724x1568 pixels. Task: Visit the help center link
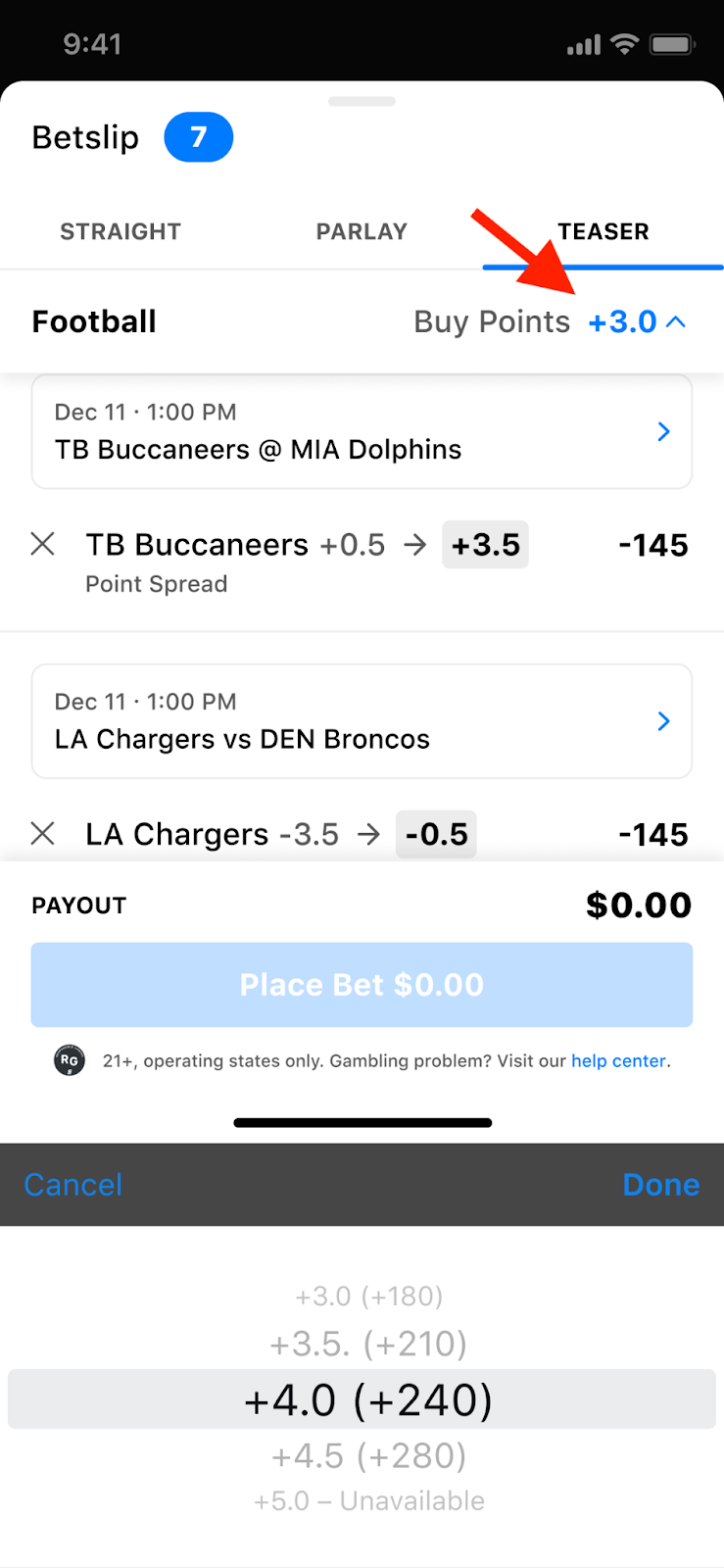pyautogui.click(x=618, y=1061)
